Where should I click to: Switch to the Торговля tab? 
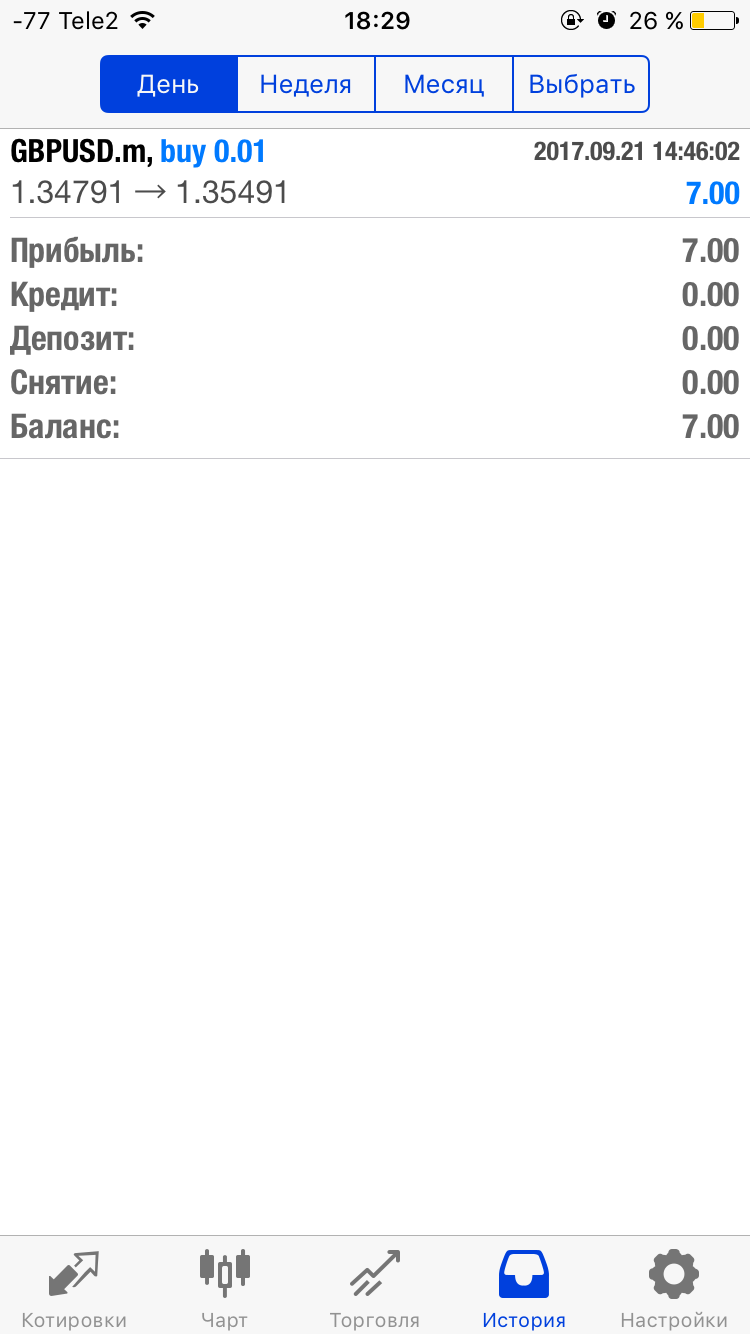tap(374, 1288)
